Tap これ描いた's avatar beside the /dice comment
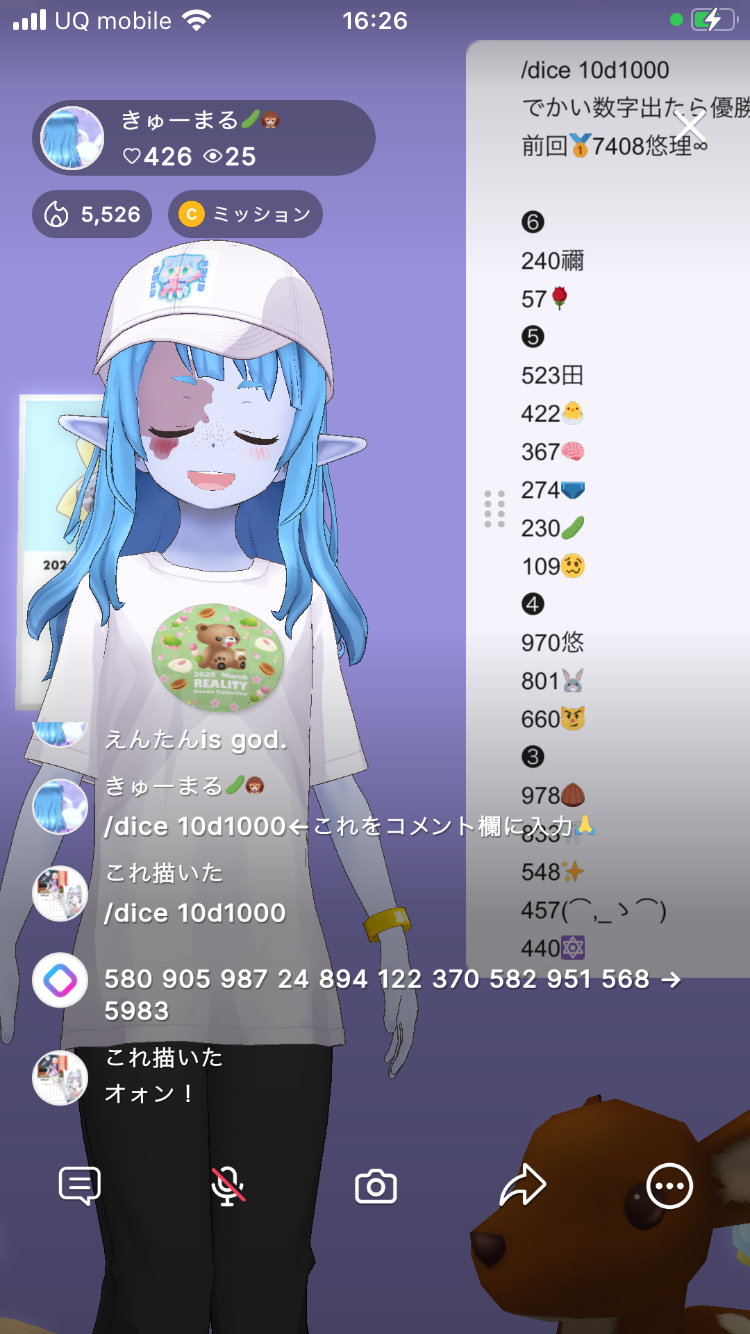This screenshot has height=1334, width=750. tap(60, 893)
